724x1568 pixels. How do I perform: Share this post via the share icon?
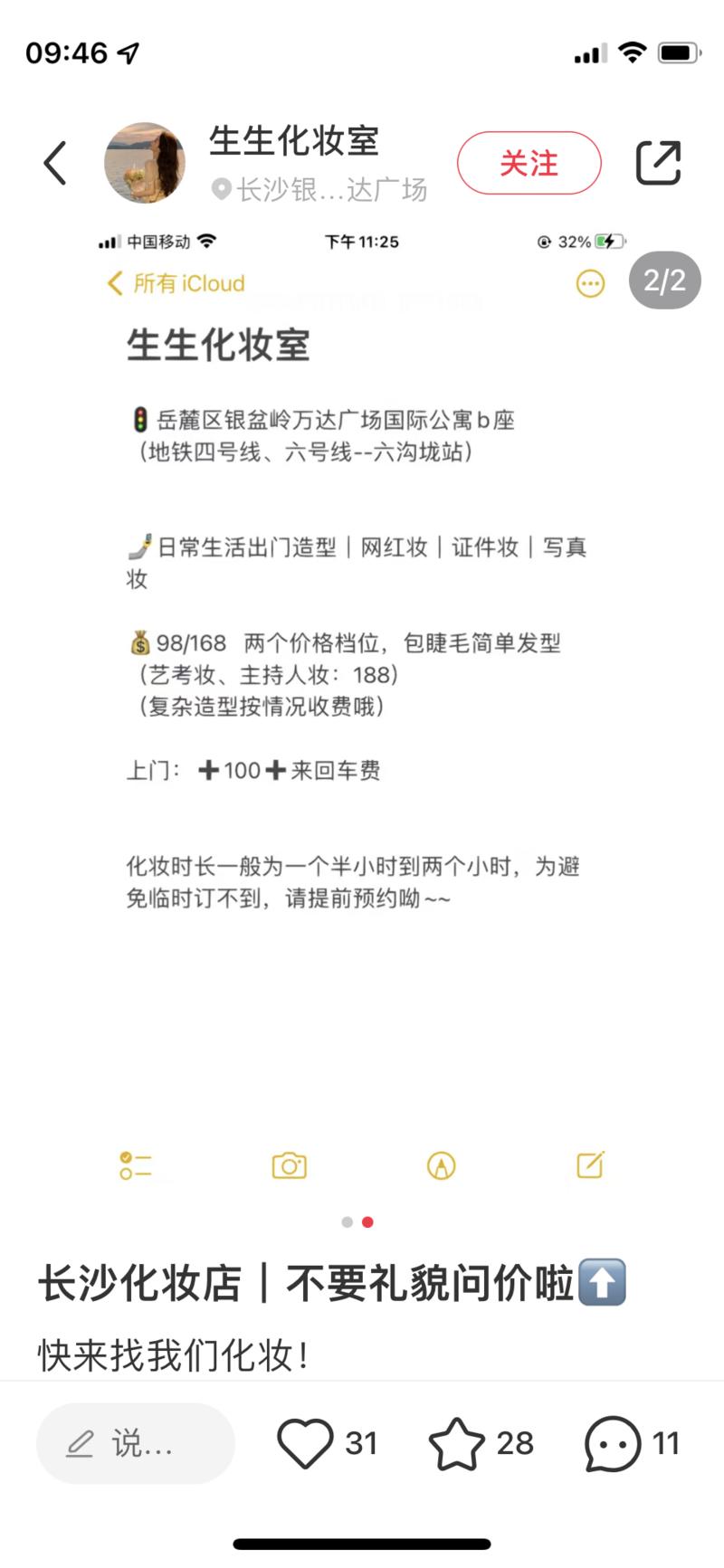pyautogui.click(x=658, y=163)
